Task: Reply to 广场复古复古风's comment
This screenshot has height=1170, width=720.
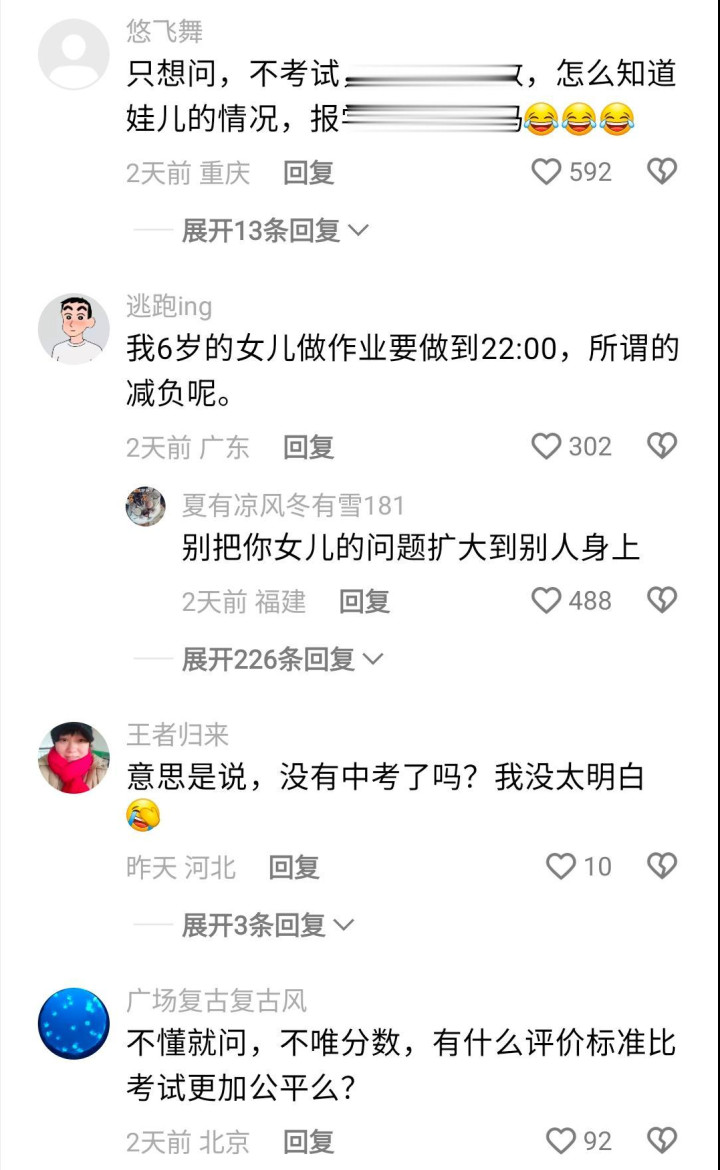Action: tap(308, 1141)
